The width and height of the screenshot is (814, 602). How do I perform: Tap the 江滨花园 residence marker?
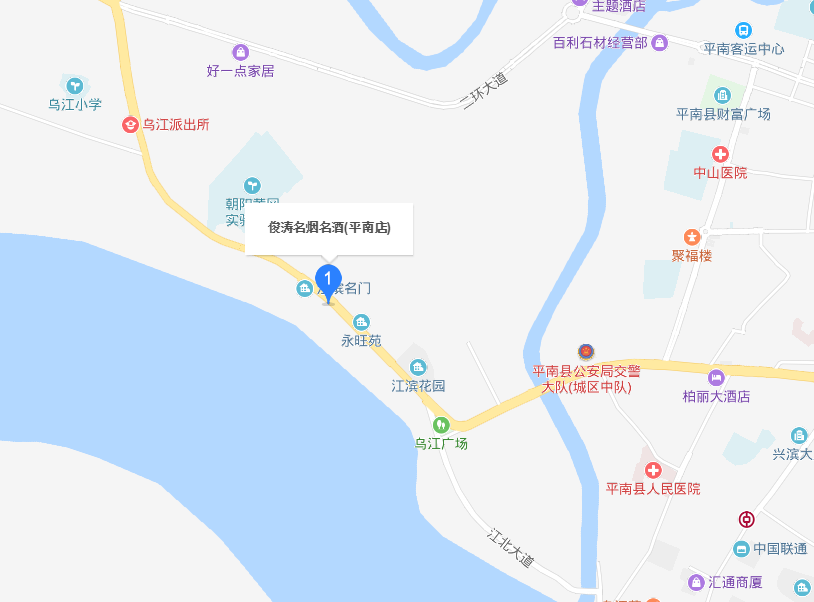(x=418, y=366)
